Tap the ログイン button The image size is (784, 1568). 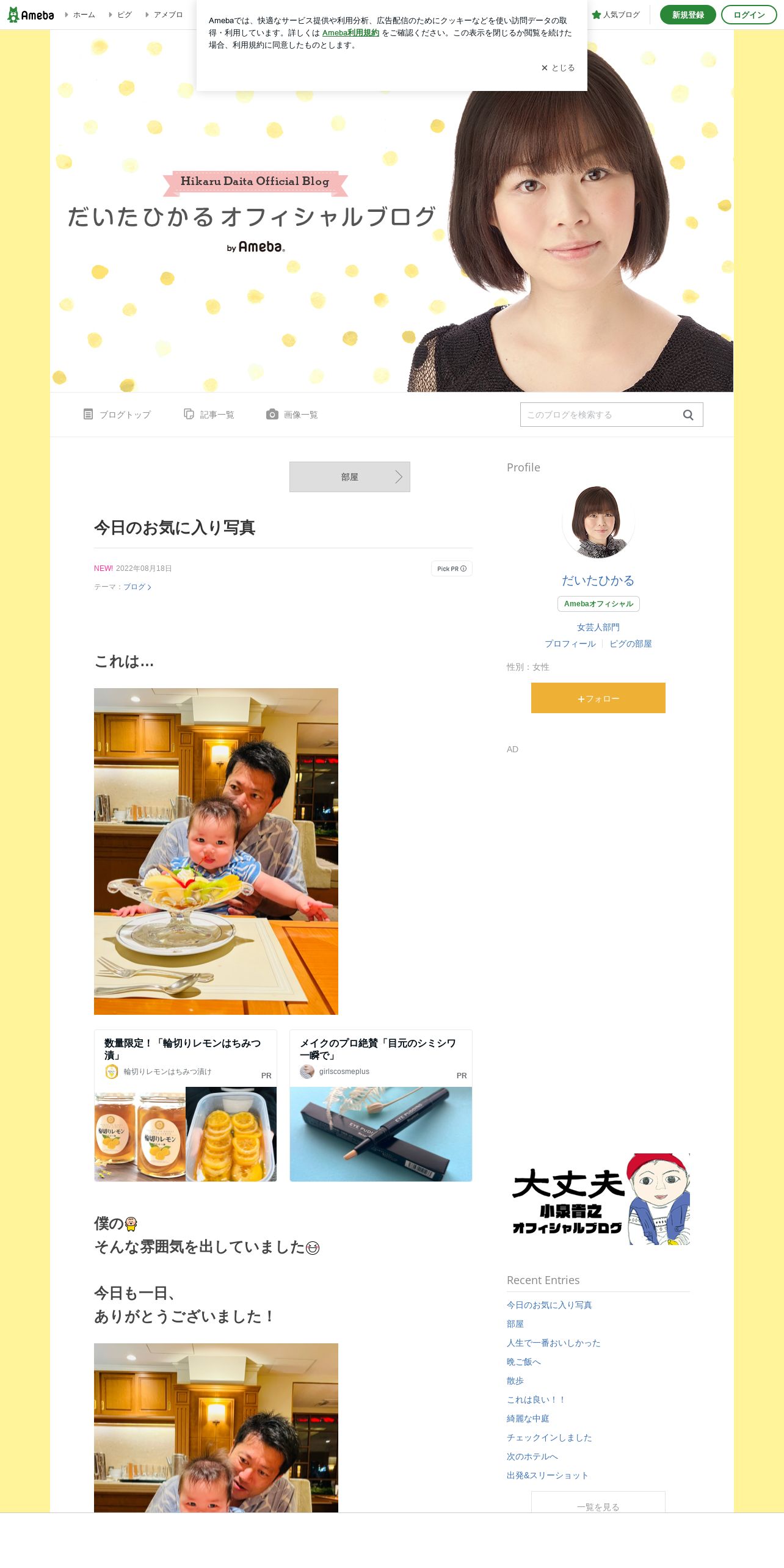[749, 15]
